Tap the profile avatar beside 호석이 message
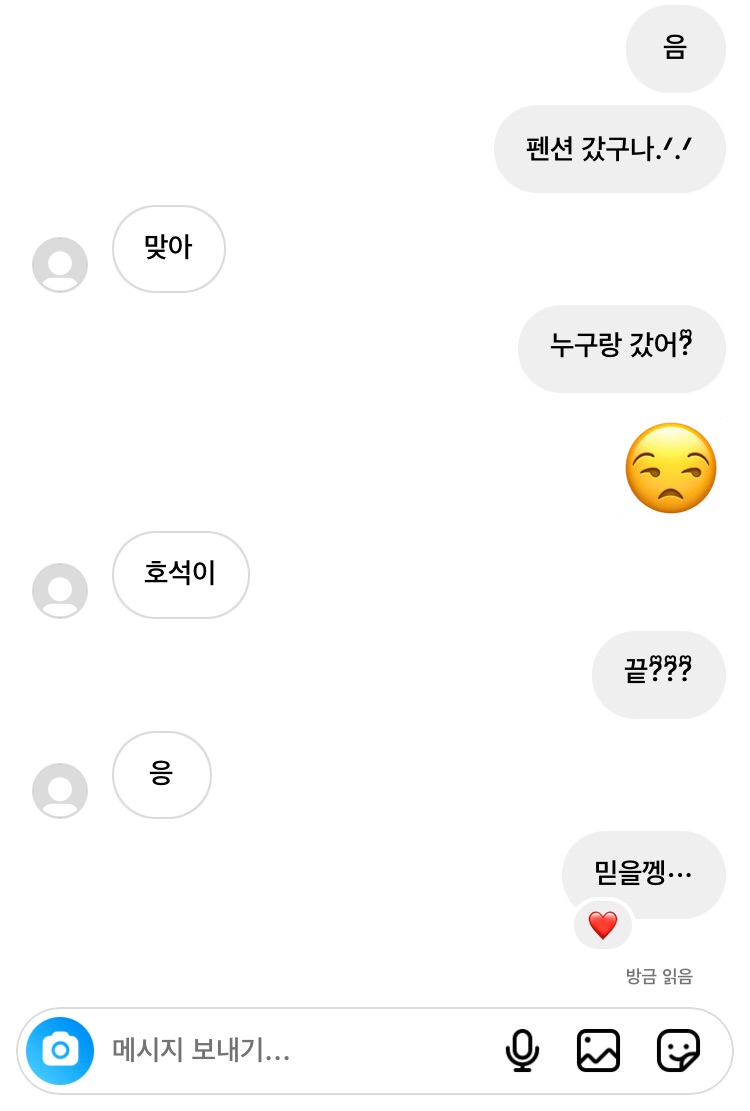 point(60,590)
